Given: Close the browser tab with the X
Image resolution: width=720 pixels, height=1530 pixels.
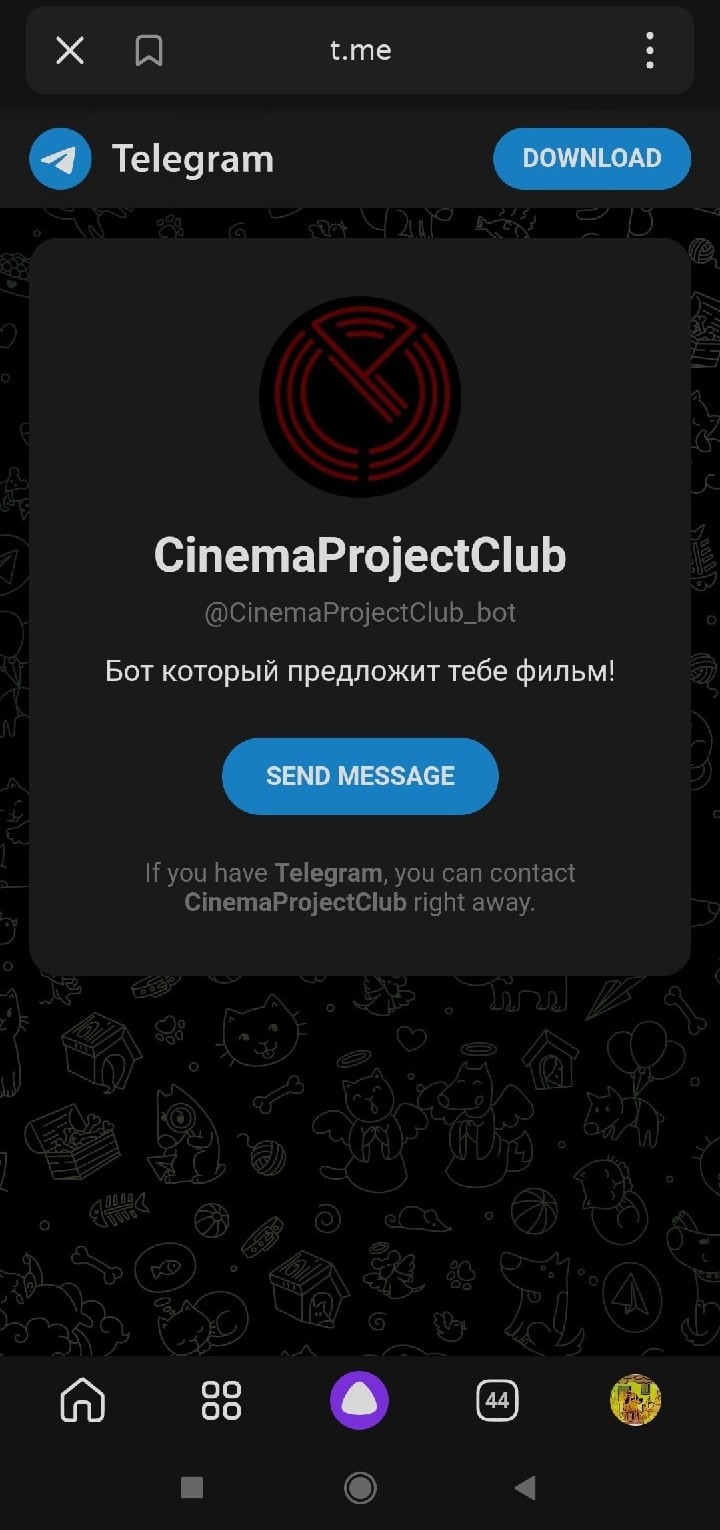Looking at the screenshot, I should coord(70,50).
